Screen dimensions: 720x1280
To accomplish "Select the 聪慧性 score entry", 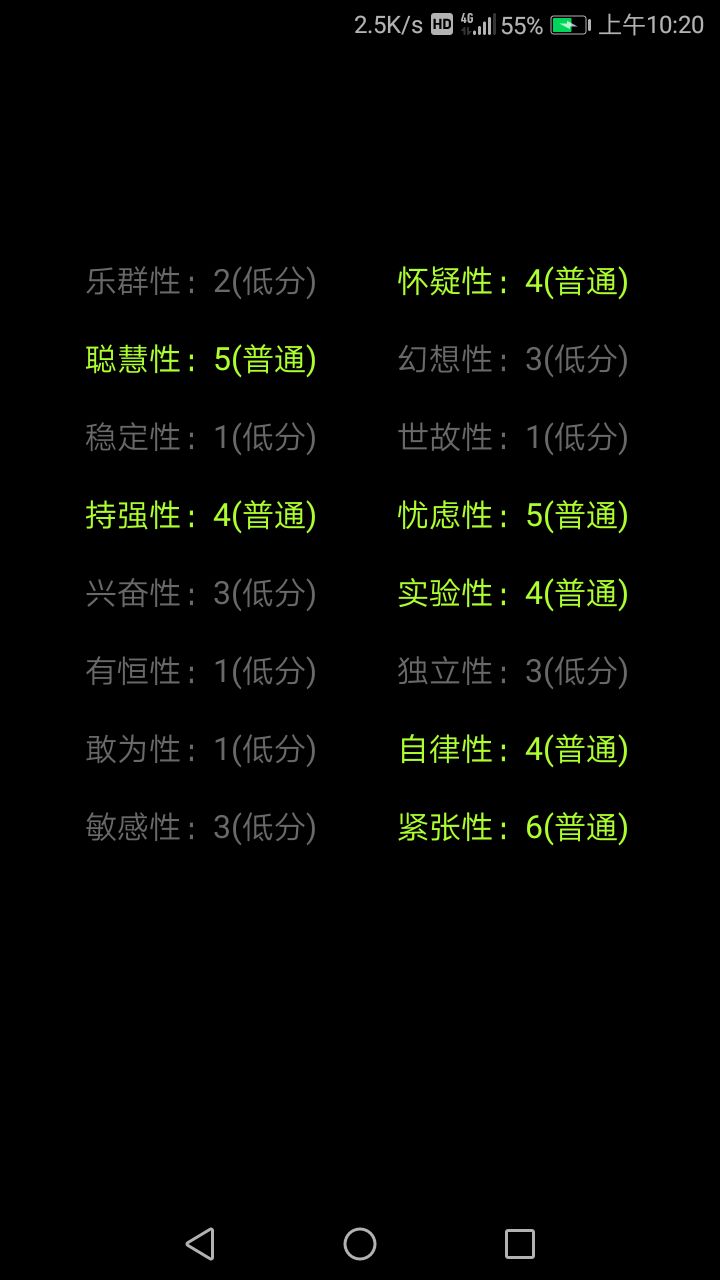I will coord(200,360).
